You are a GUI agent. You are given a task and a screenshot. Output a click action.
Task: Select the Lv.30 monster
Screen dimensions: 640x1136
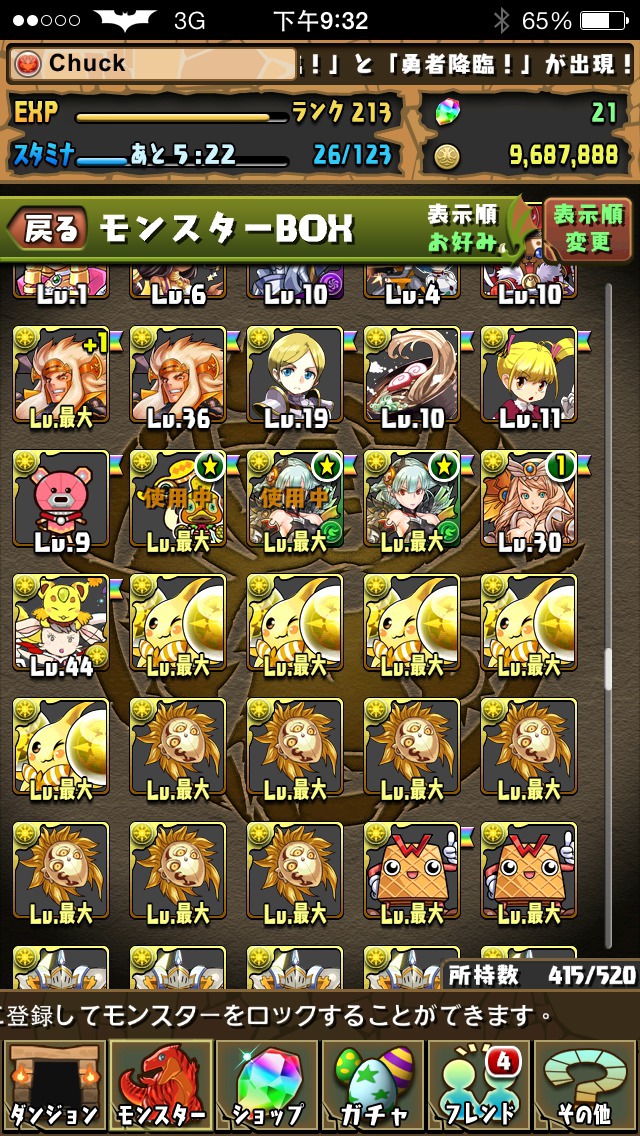tap(529, 501)
